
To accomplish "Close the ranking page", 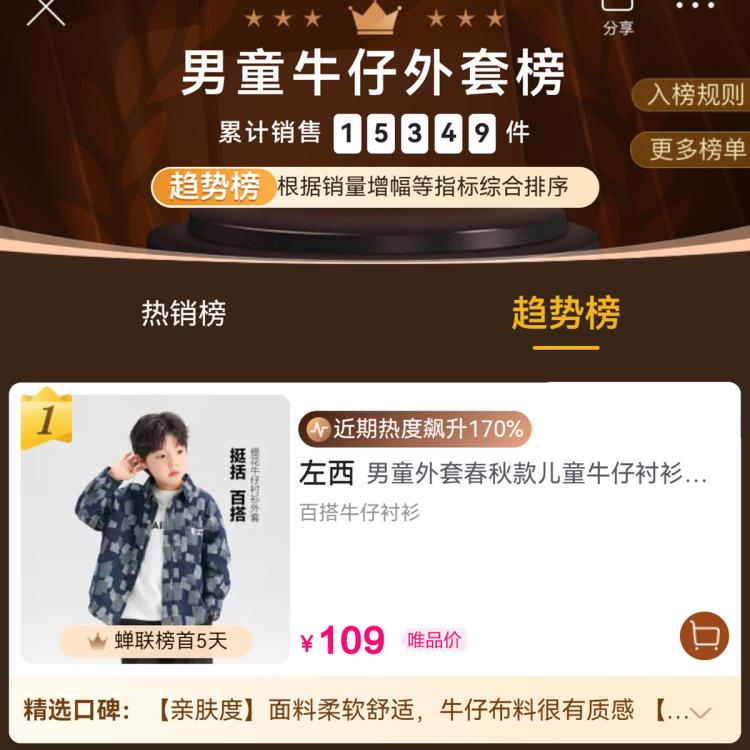I will click(44, 10).
